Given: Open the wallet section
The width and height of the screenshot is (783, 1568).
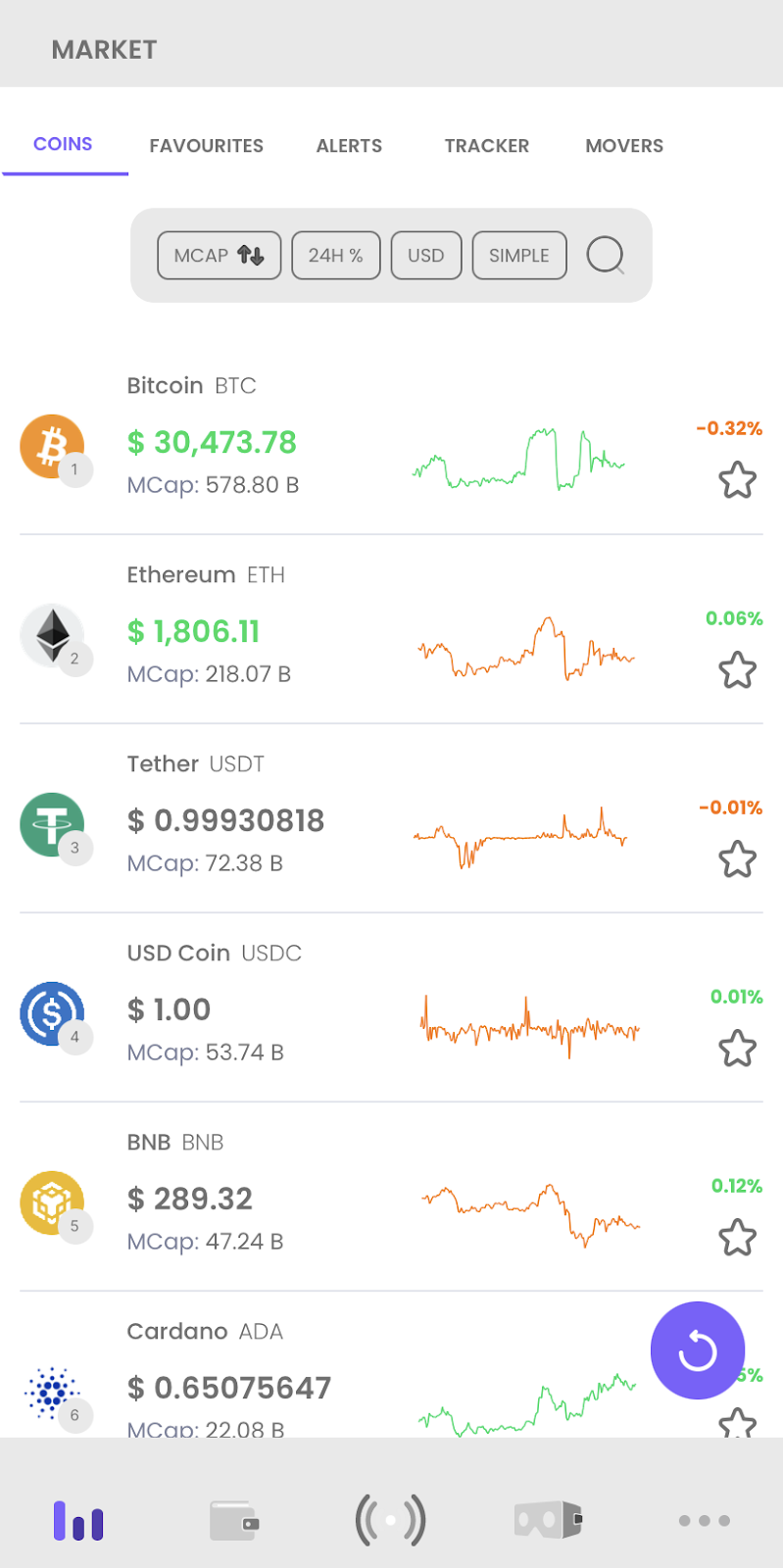Looking at the screenshot, I should click(x=233, y=1521).
